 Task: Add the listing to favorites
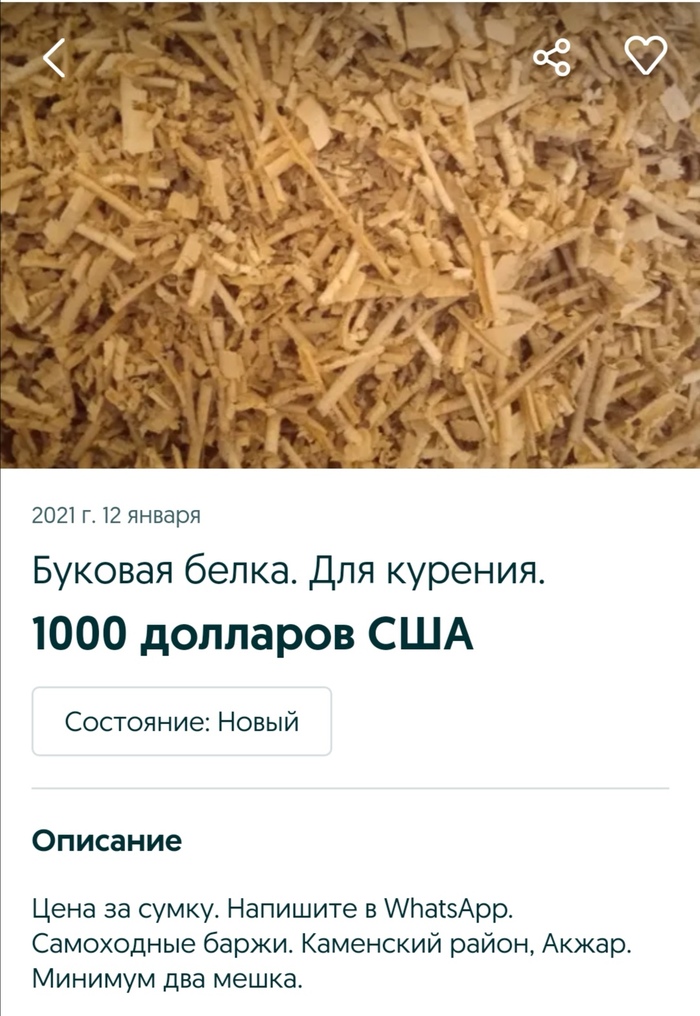(x=645, y=56)
